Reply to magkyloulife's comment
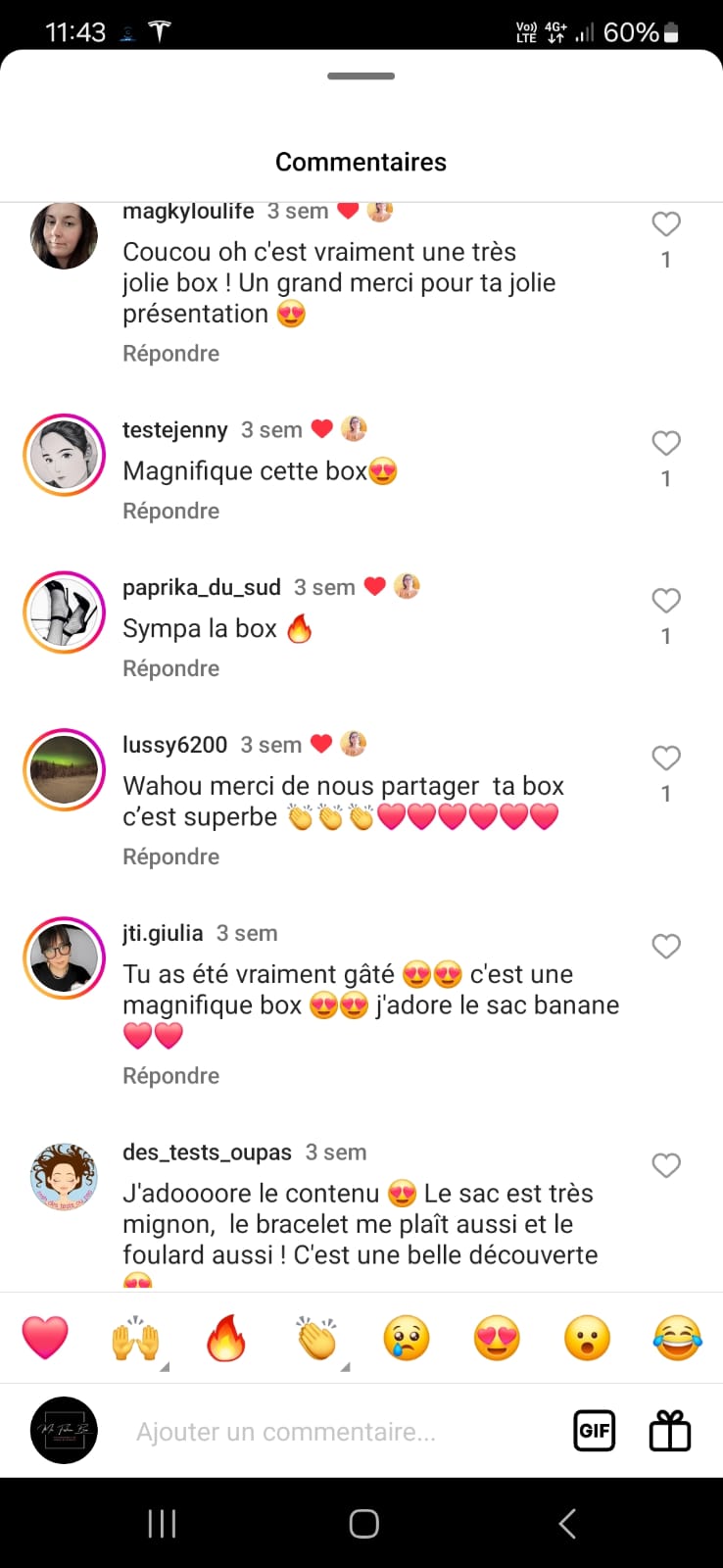Screen dimensions: 723x1568 pos(170,354)
